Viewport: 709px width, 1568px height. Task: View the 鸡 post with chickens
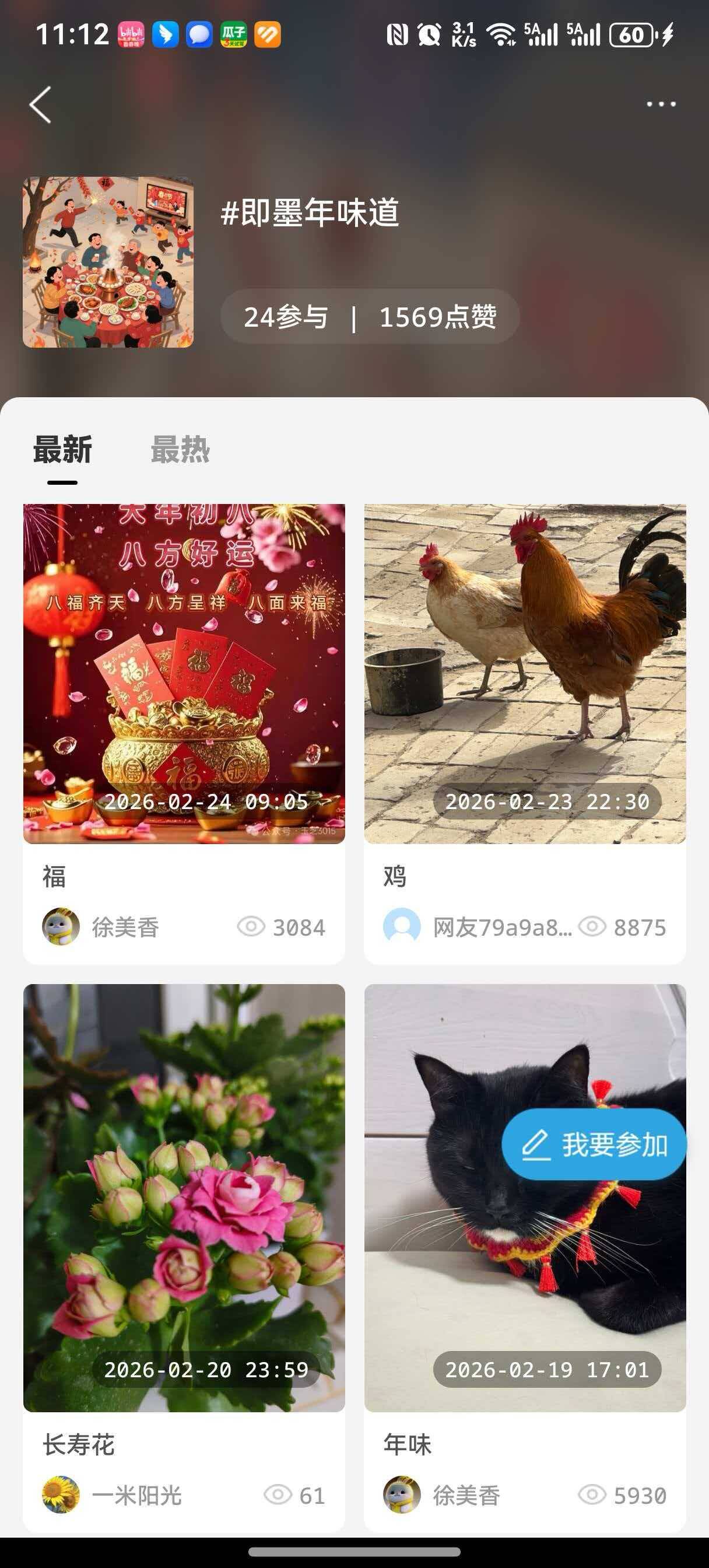[x=525, y=673]
